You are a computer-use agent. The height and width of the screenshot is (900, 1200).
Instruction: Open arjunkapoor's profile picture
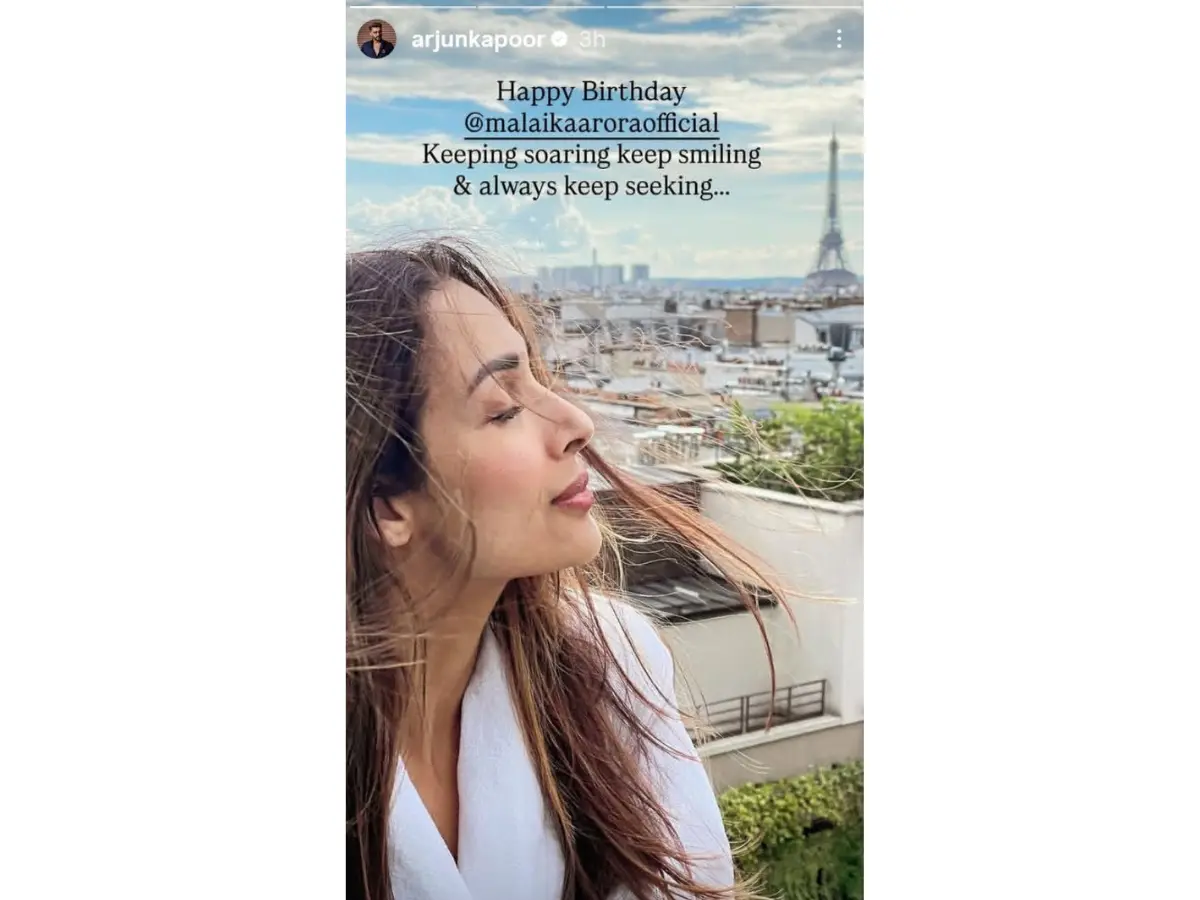point(377,39)
